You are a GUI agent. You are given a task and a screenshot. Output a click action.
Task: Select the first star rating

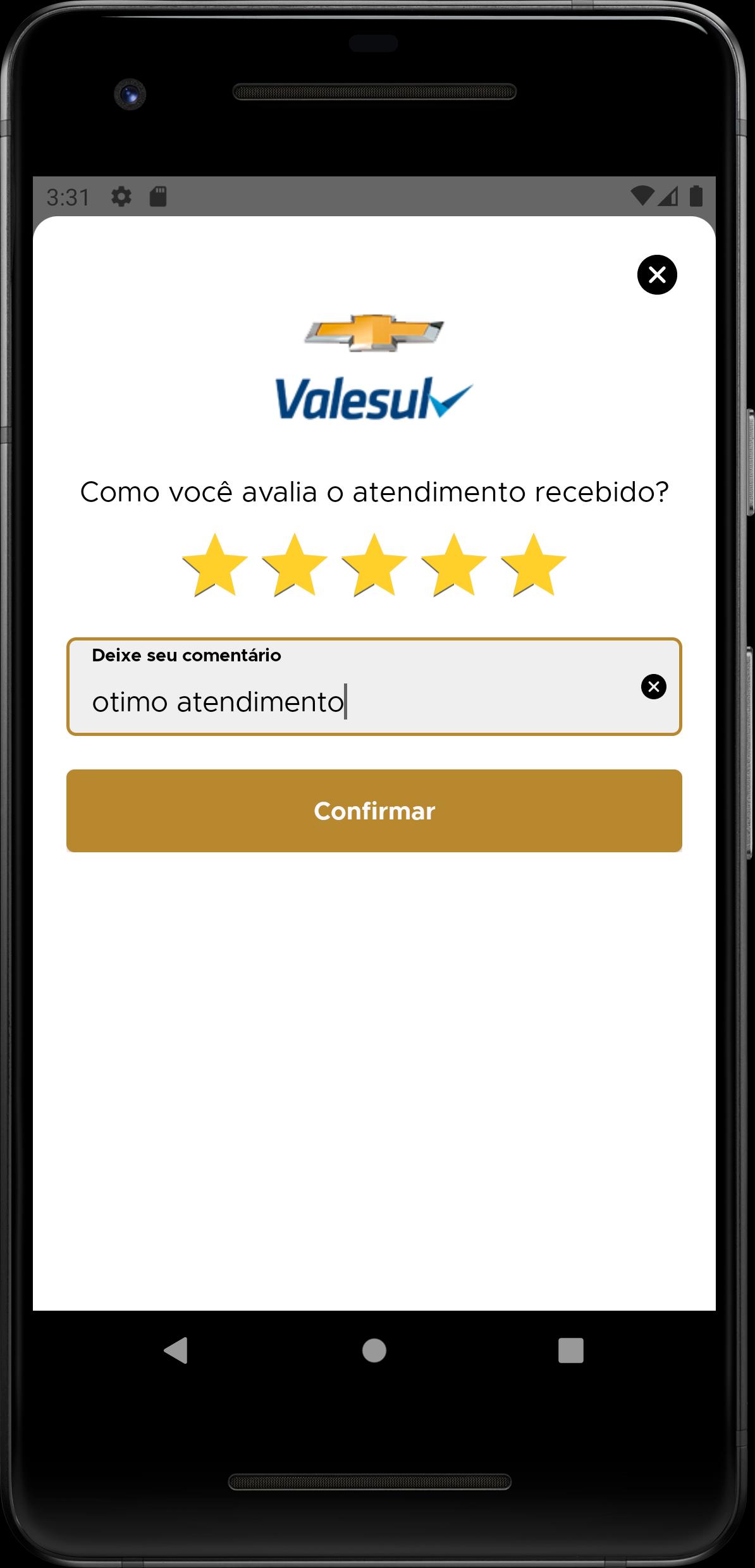click(x=215, y=565)
